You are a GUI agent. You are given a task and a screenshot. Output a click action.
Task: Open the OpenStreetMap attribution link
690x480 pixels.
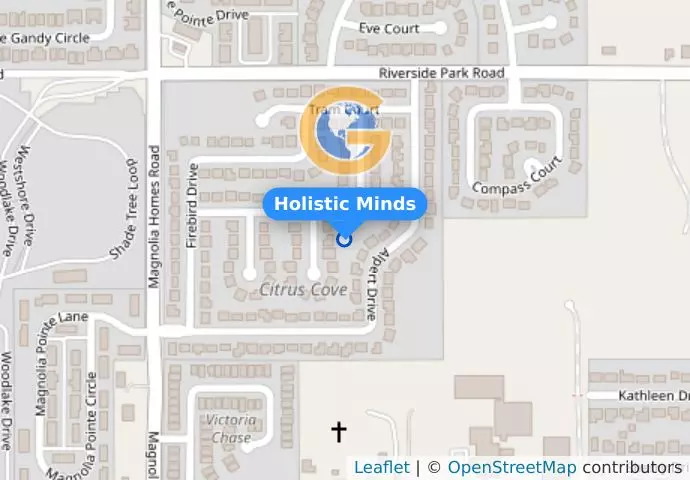[511, 467]
